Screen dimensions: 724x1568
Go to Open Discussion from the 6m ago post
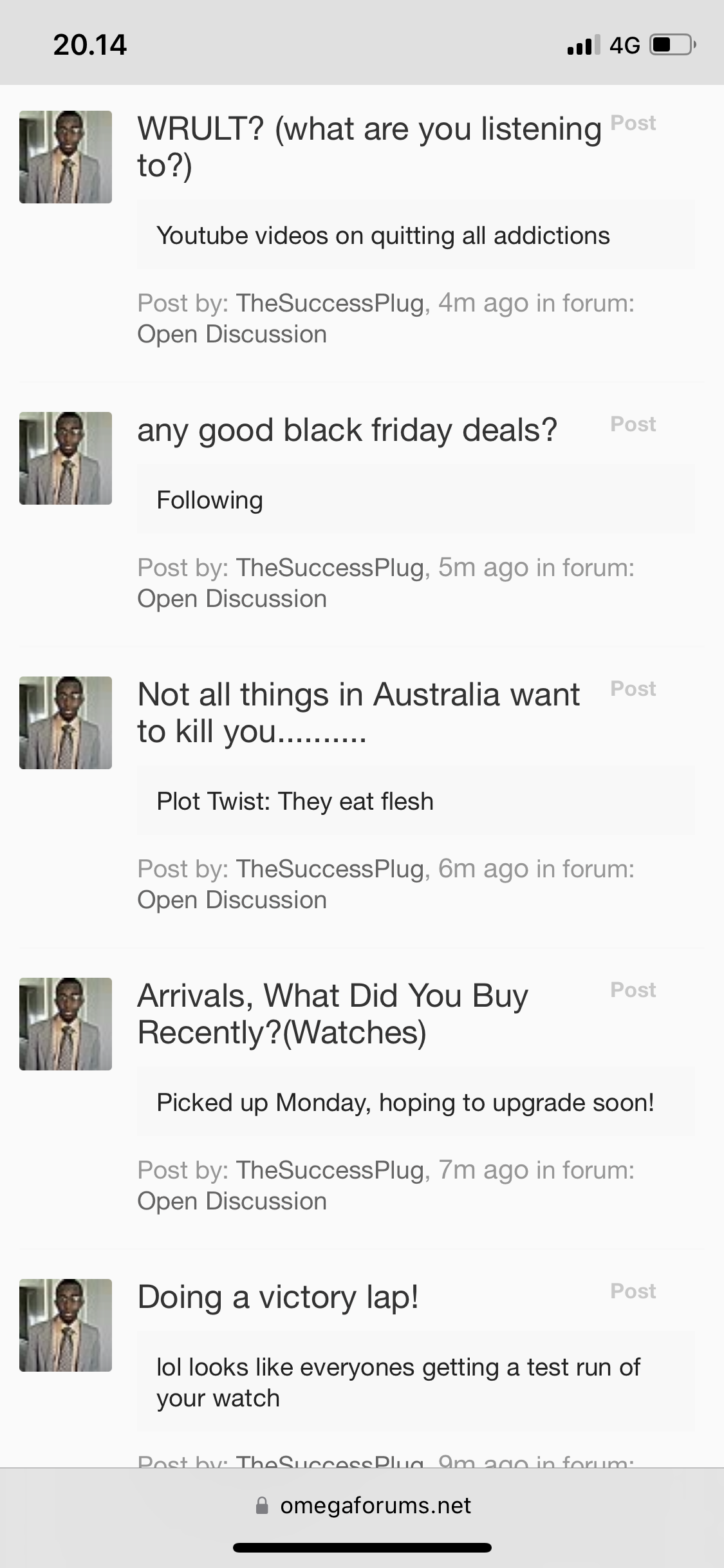point(232,901)
